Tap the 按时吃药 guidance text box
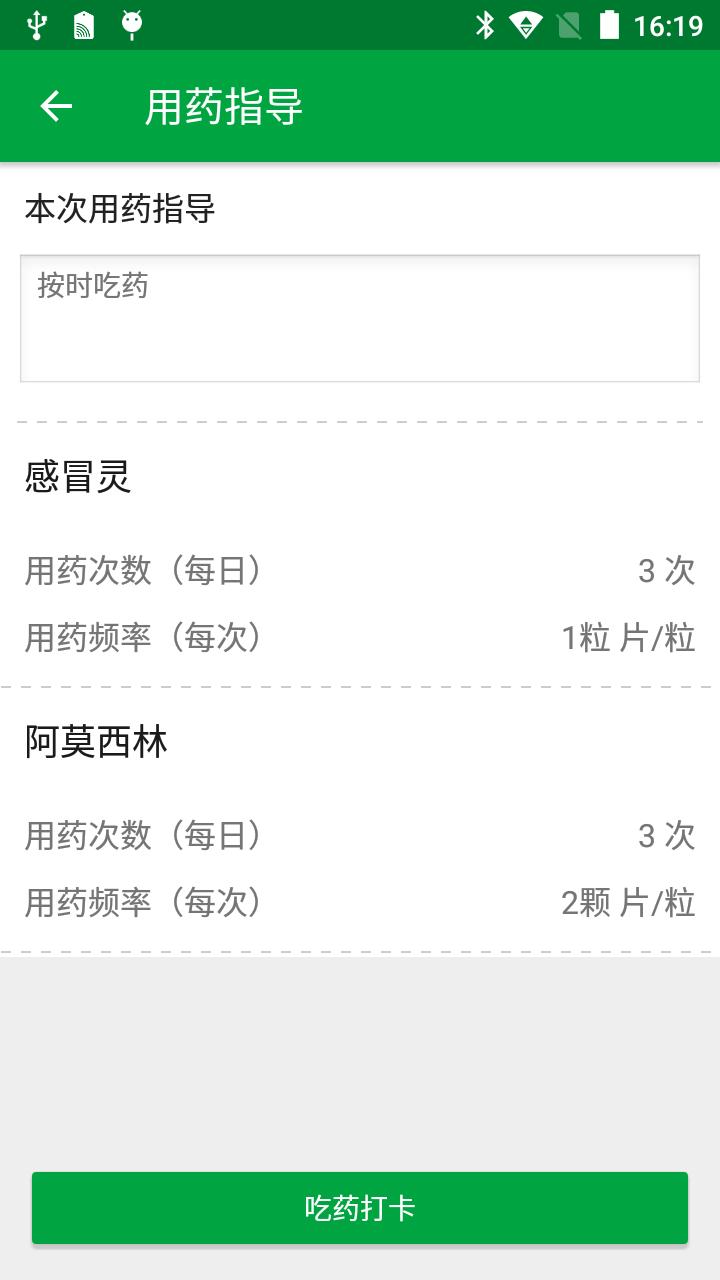 click(x=360, y=318)
